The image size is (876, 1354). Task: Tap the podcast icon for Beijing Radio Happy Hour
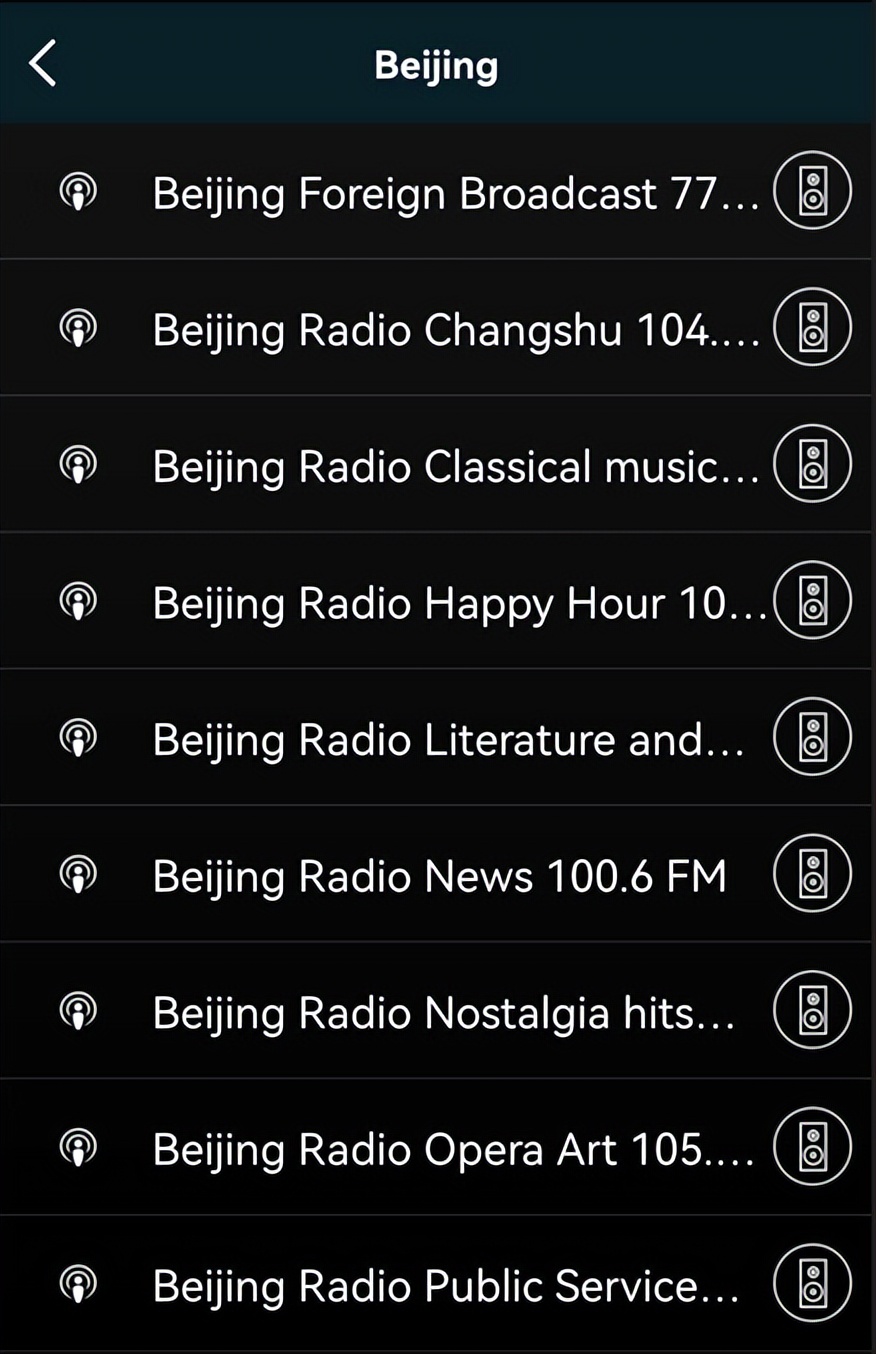pyautogui.click(x=80, y=599)
